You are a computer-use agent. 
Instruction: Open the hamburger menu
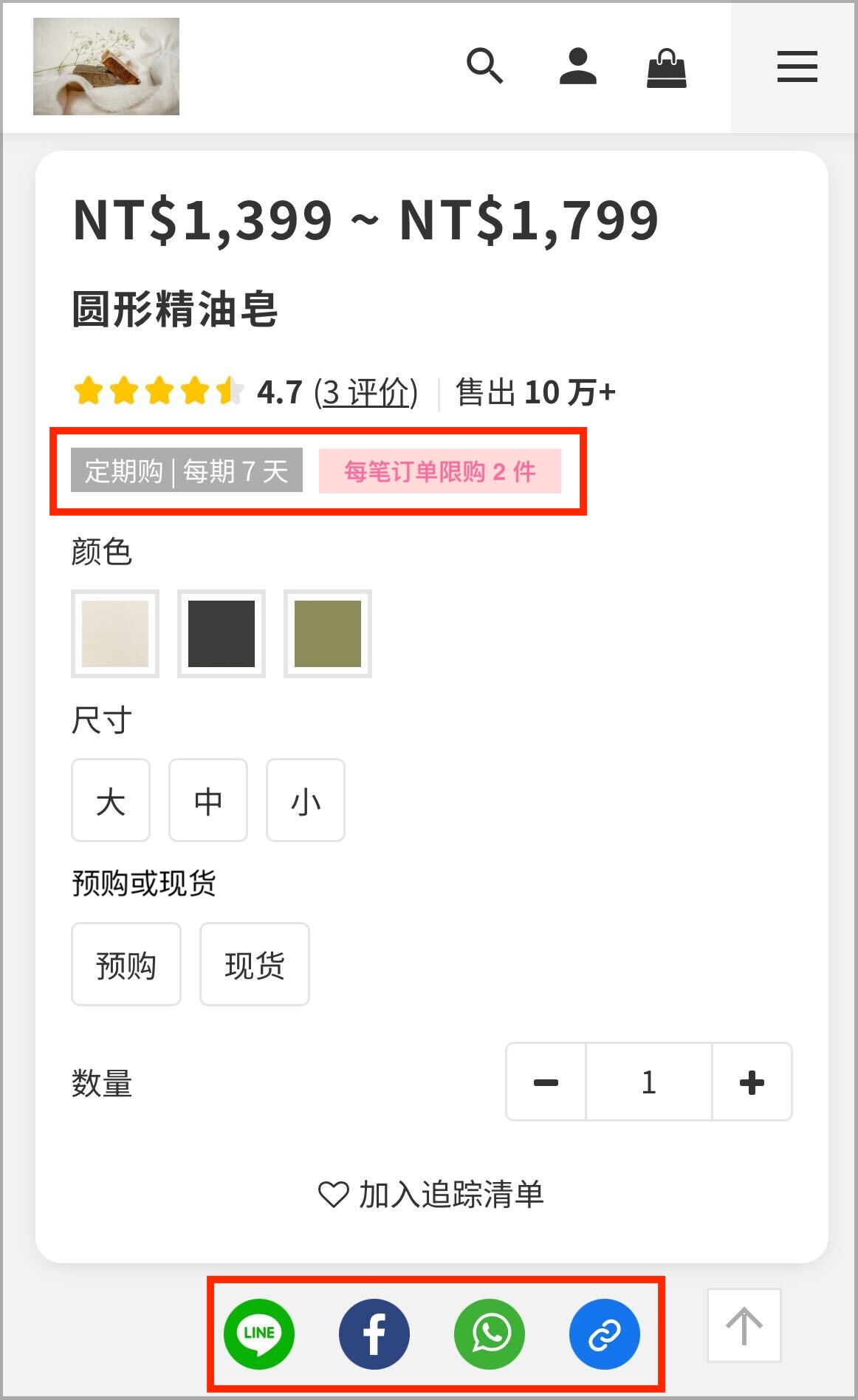(x=797, y=66)
